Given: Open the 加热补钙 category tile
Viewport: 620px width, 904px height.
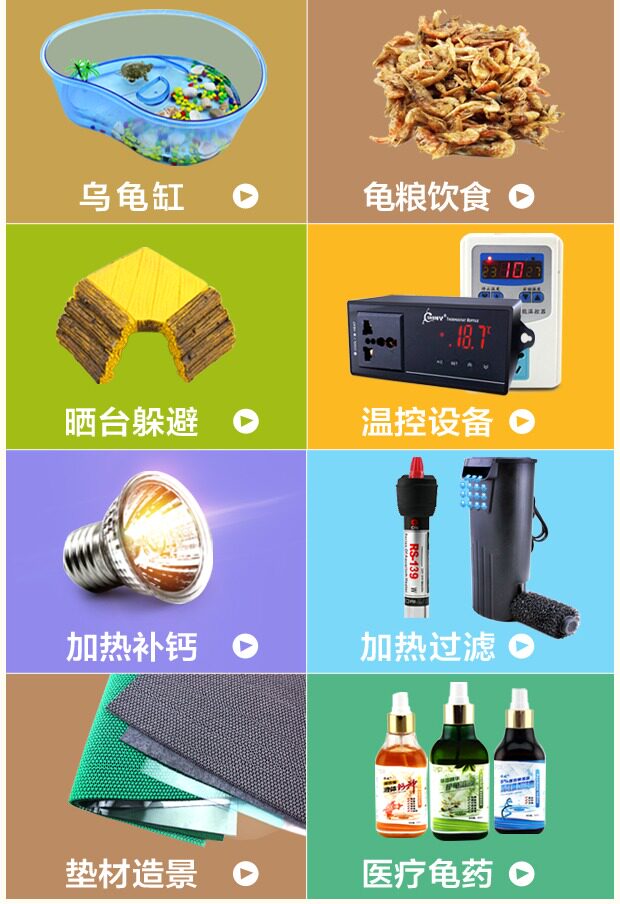Looking at the screenshot, I should click(x=156, y=562).
